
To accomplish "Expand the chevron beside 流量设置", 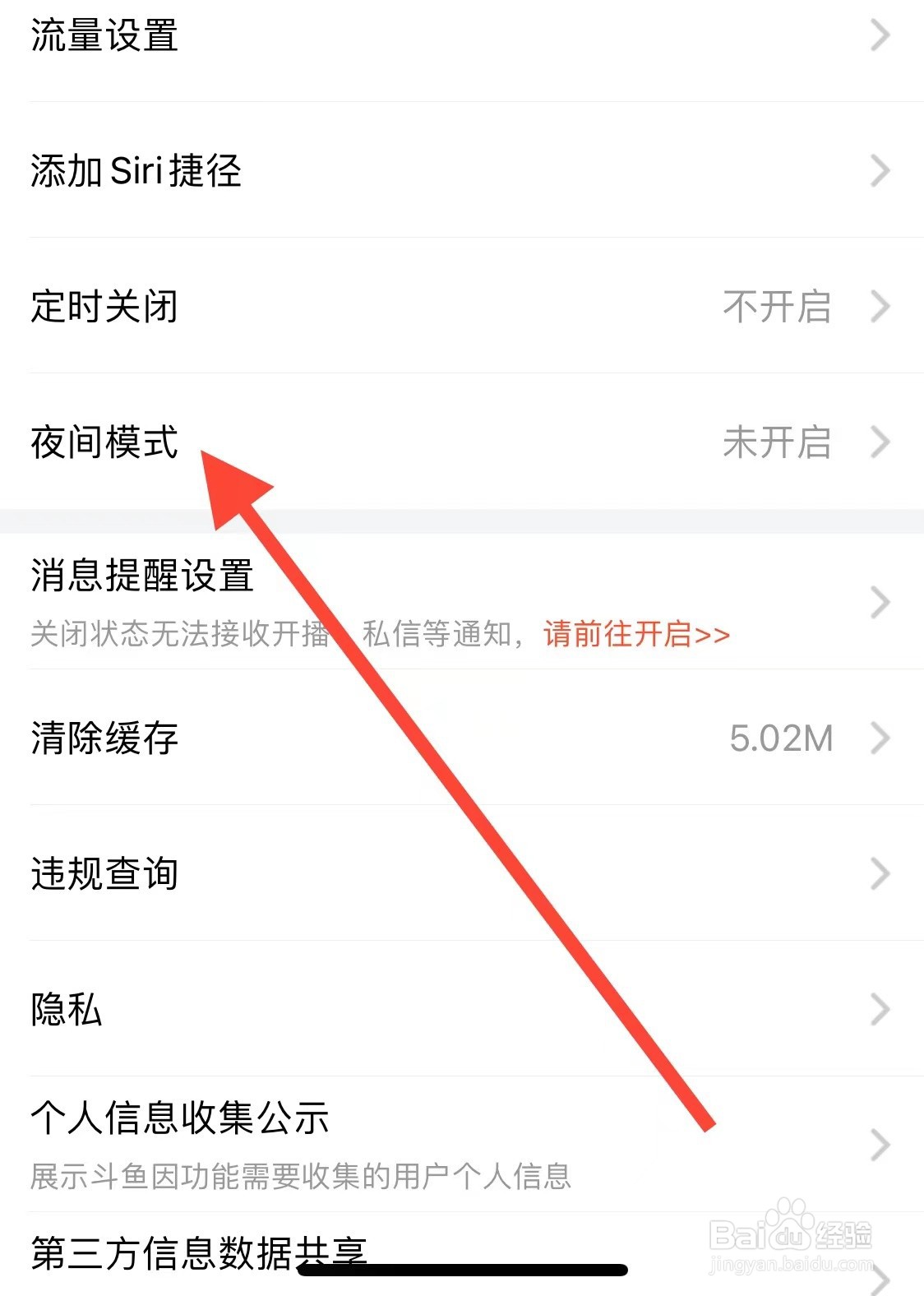I will click(x=881, y=33).
